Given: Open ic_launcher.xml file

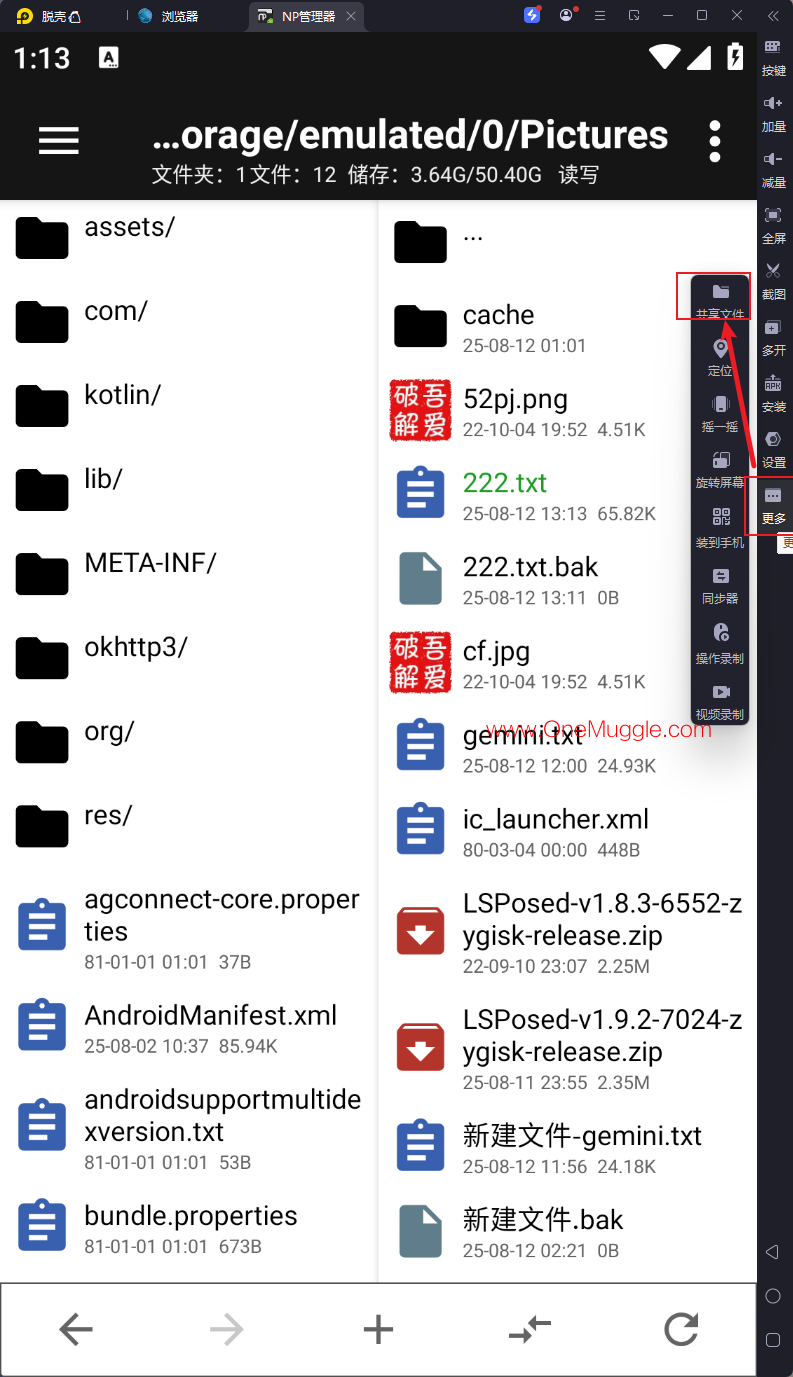Looking at the screenshot, I should pos(555,820).
